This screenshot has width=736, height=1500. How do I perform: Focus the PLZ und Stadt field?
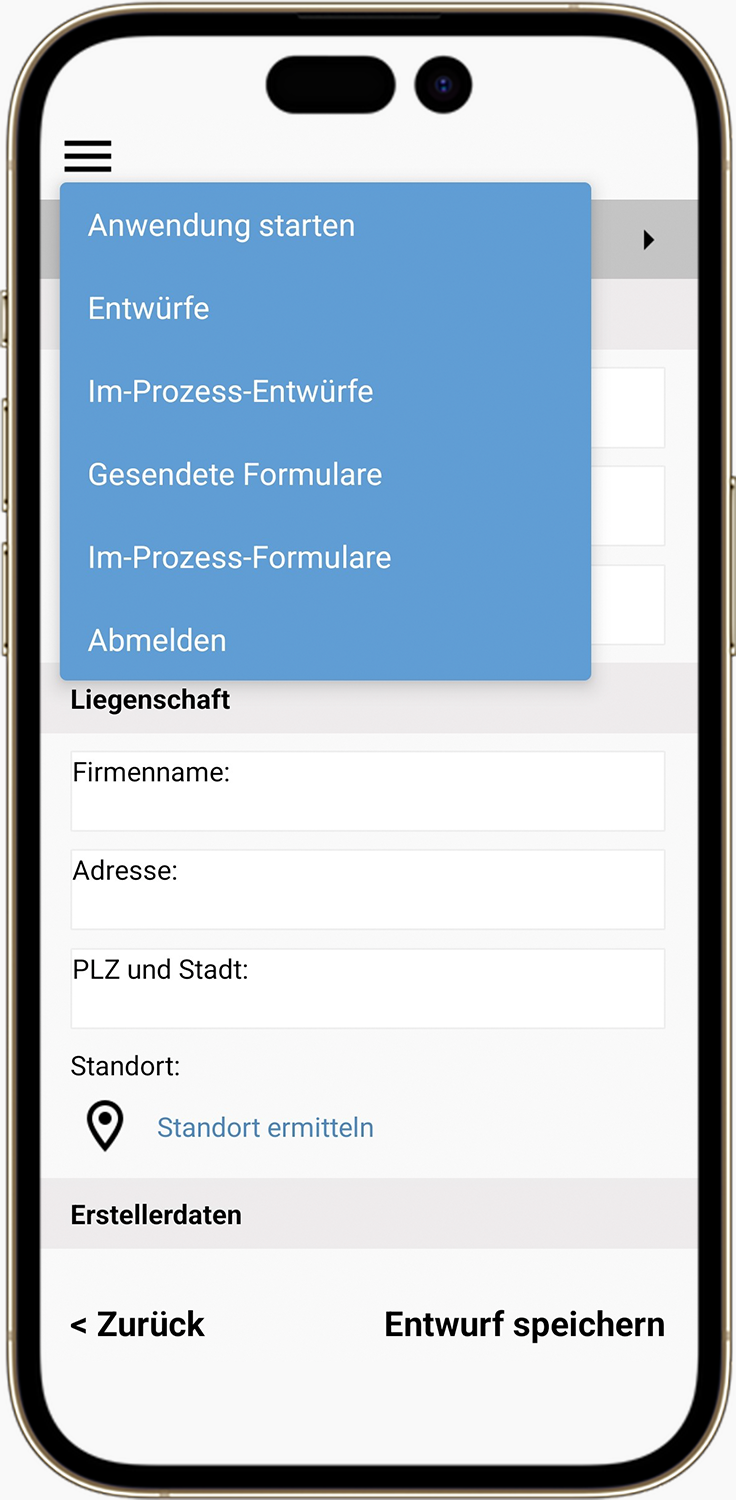367,989
